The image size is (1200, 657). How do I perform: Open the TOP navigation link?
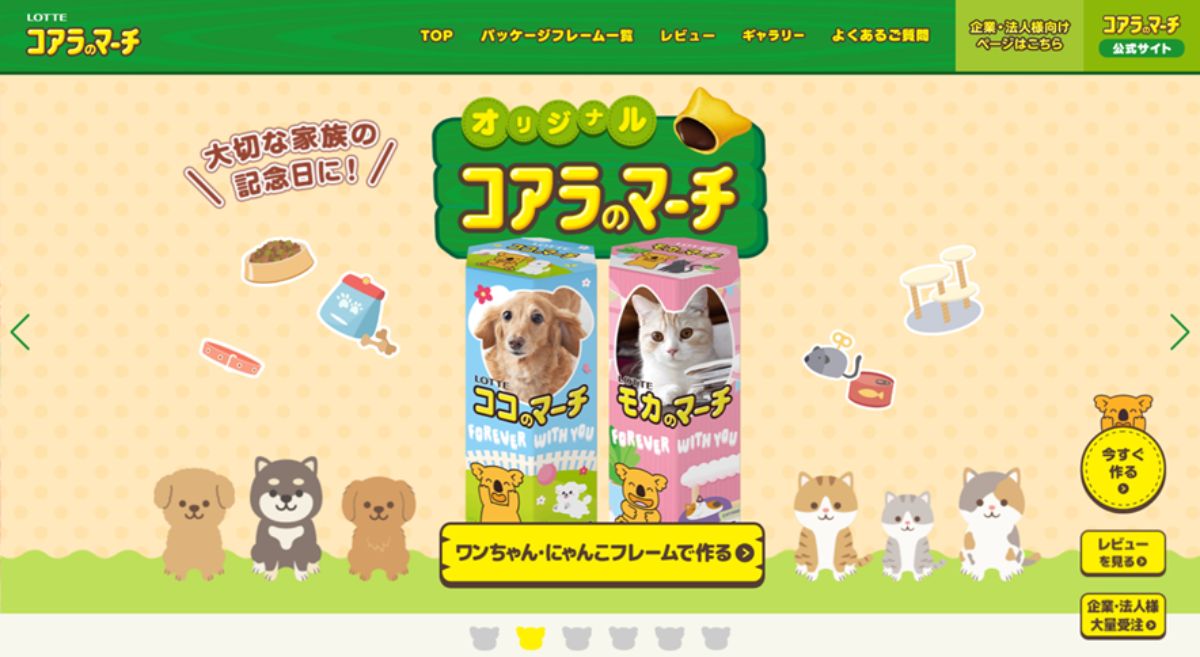point(436,36)
